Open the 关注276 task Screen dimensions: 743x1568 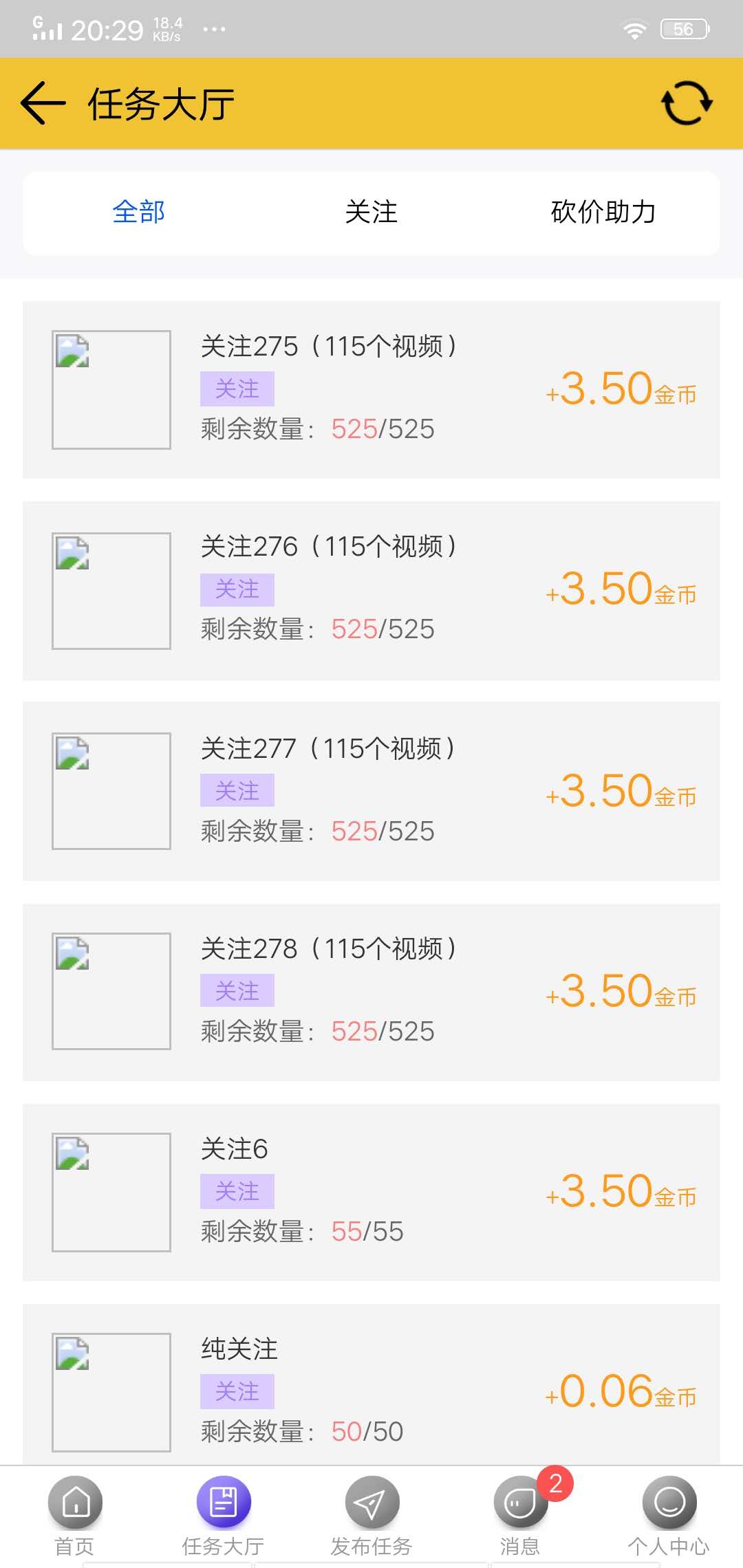click(x=371, y=590)
